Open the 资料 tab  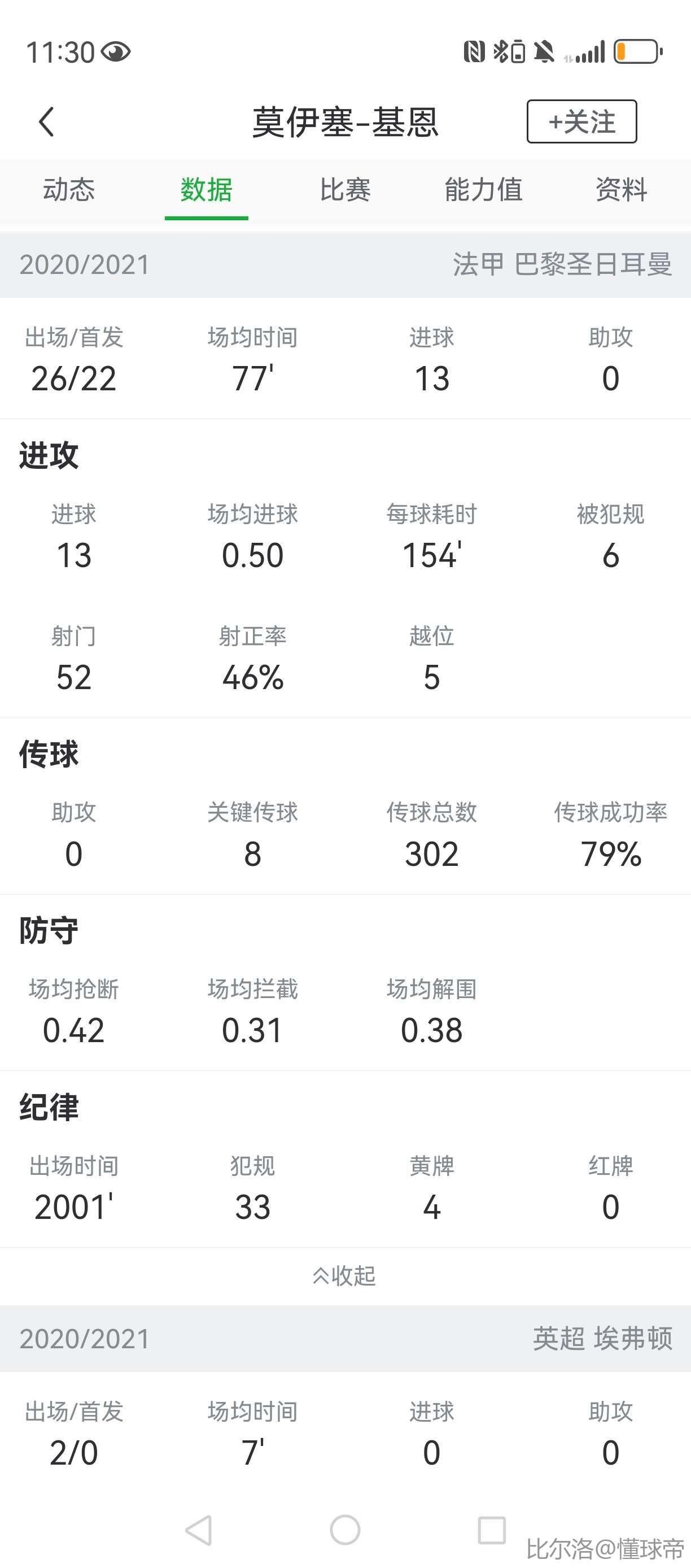coord(621,190)
